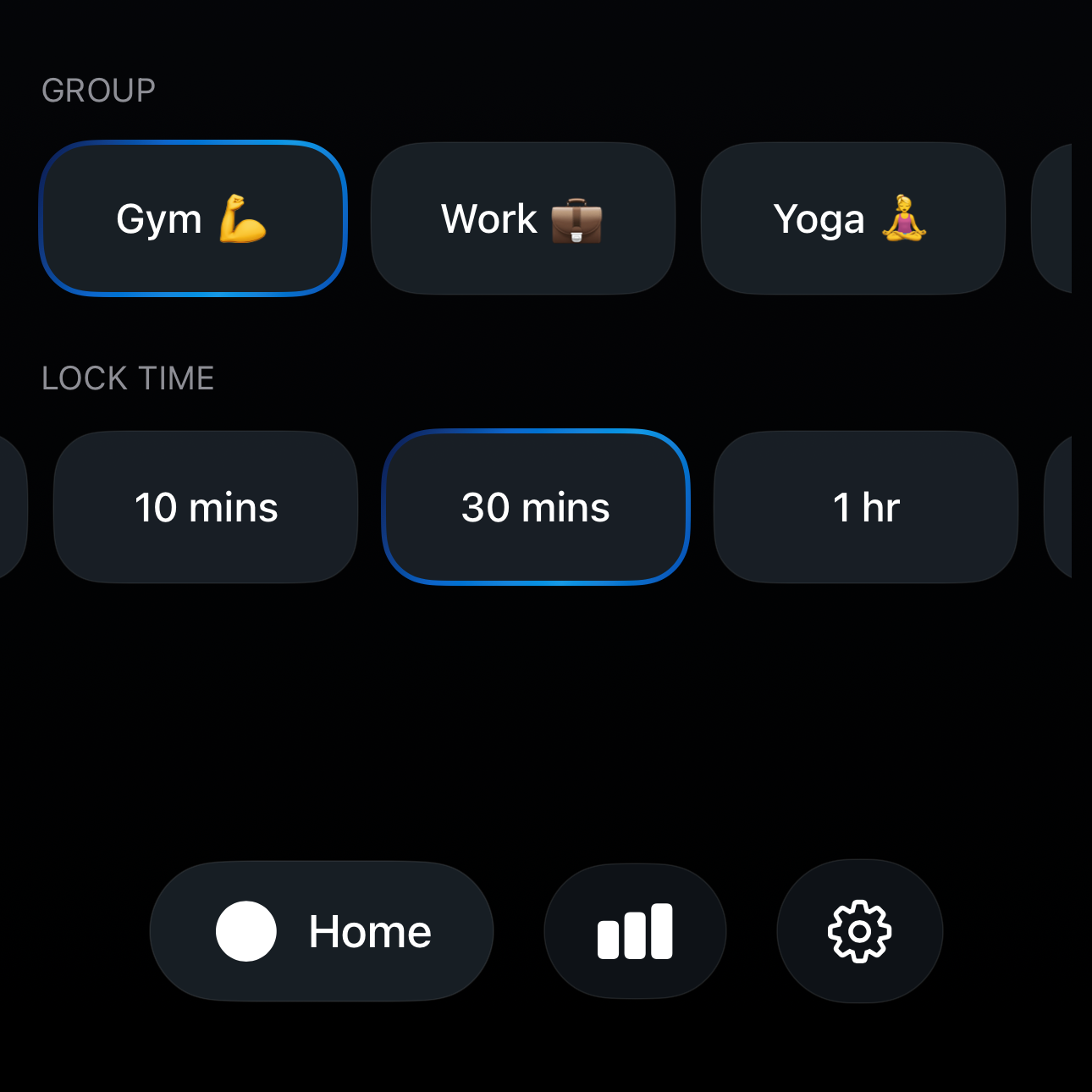The height and width of the screenshot is (1092, 1092).
Task: Open settings via the gear icon
Action: pos(859,931)
